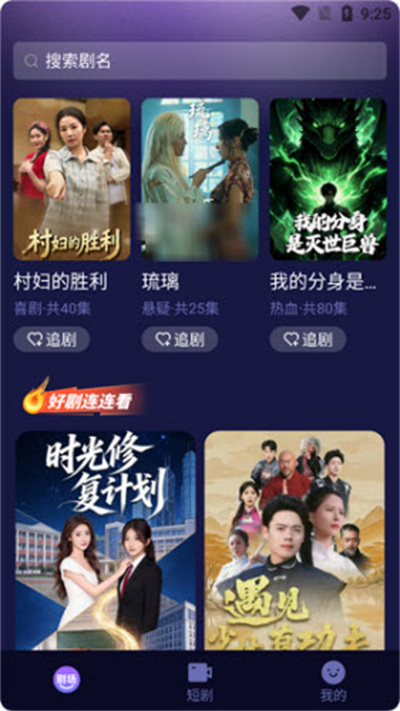The height and width of the screenshot is (711, 400).
Task: Open the 遇见少林有功夫 drama card
Action: pos(295,541)
